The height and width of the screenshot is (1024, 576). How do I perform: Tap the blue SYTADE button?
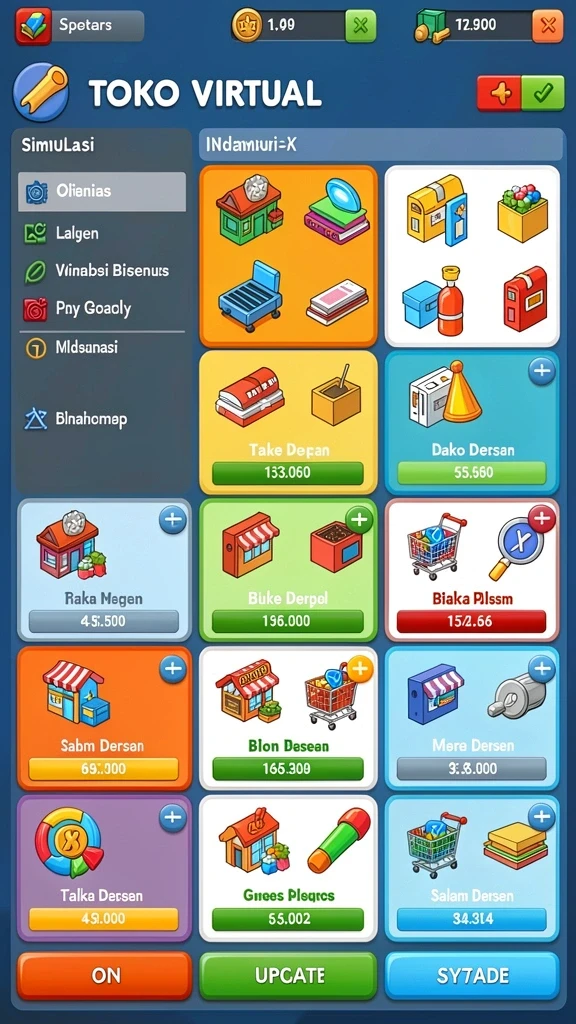click(472, 976)
